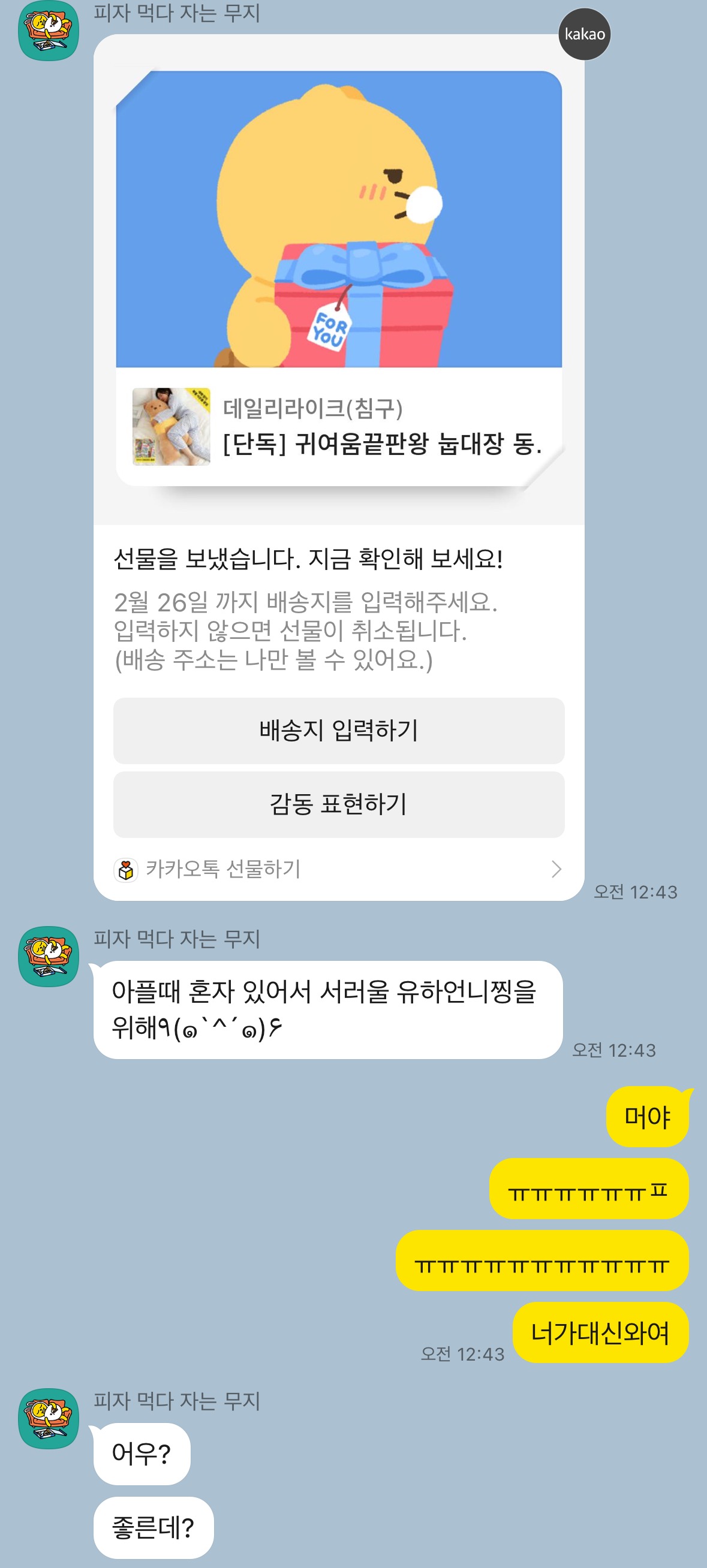707x1568 pixels.
Task: Tap 배송지 입력하기 button
Action: click(339, 731)
